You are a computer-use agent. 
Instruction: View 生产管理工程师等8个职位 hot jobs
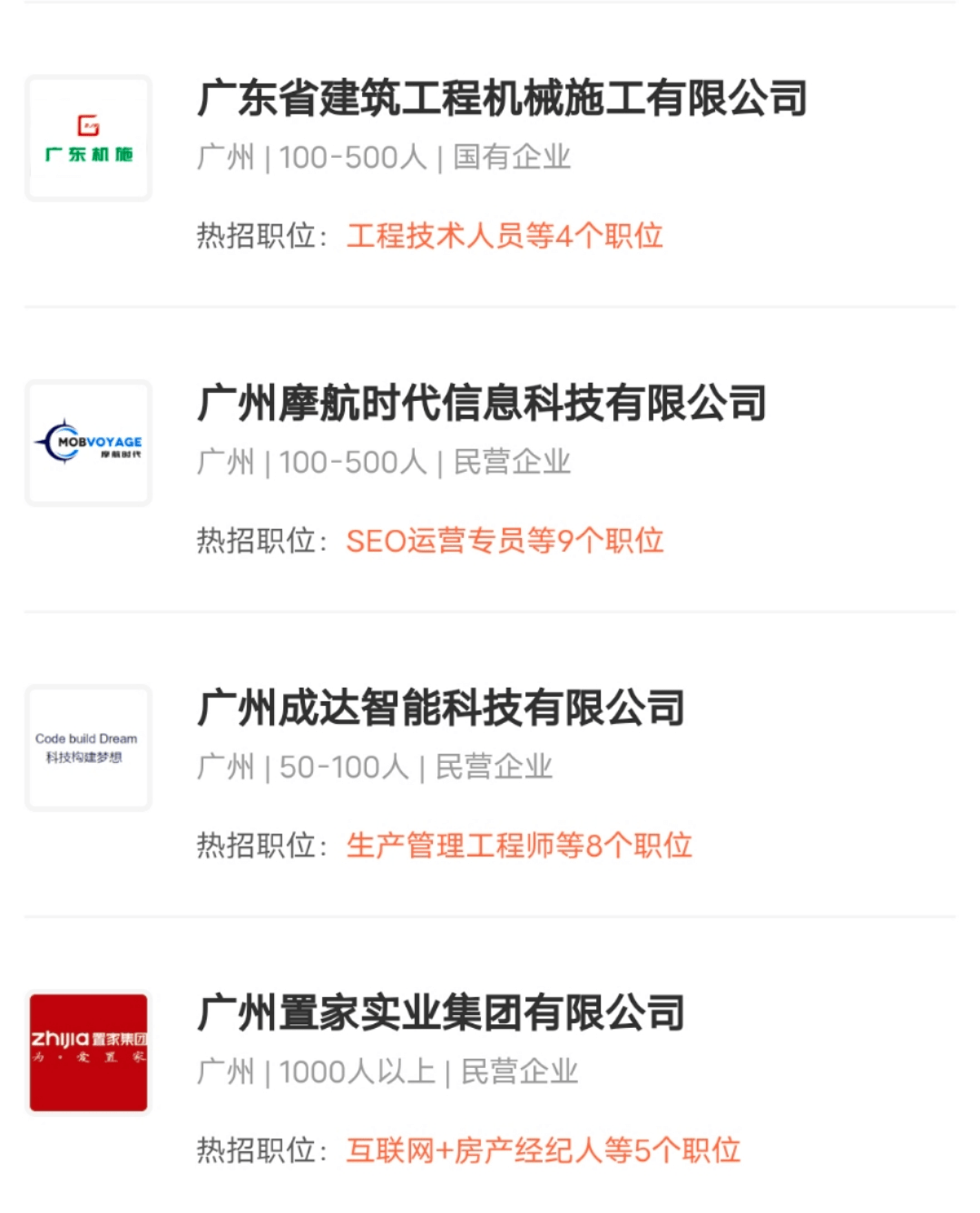click(519, 846)
